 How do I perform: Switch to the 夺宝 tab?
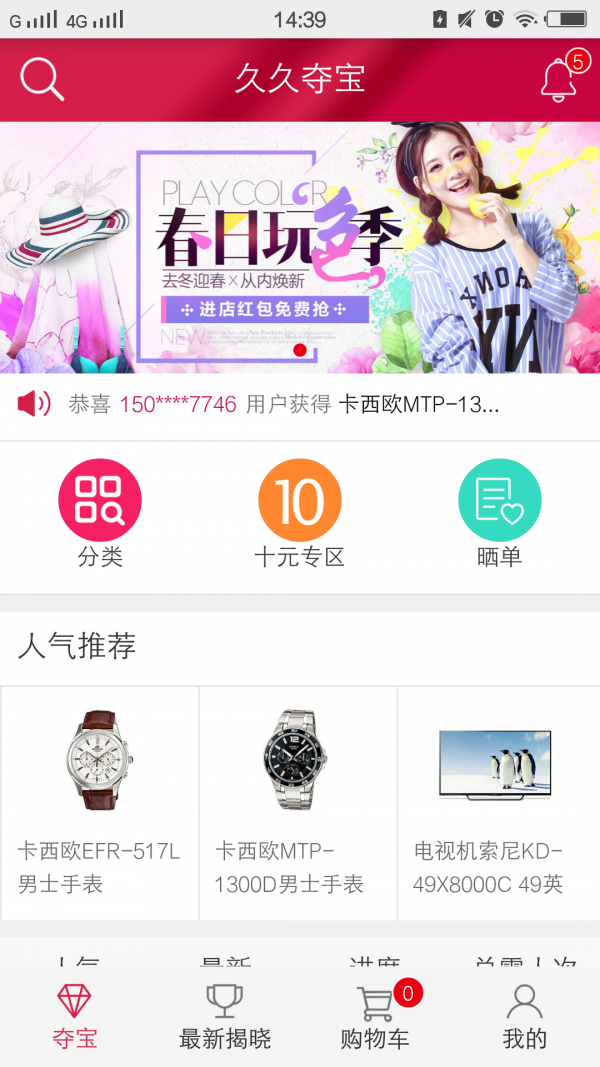point(74,1017)
